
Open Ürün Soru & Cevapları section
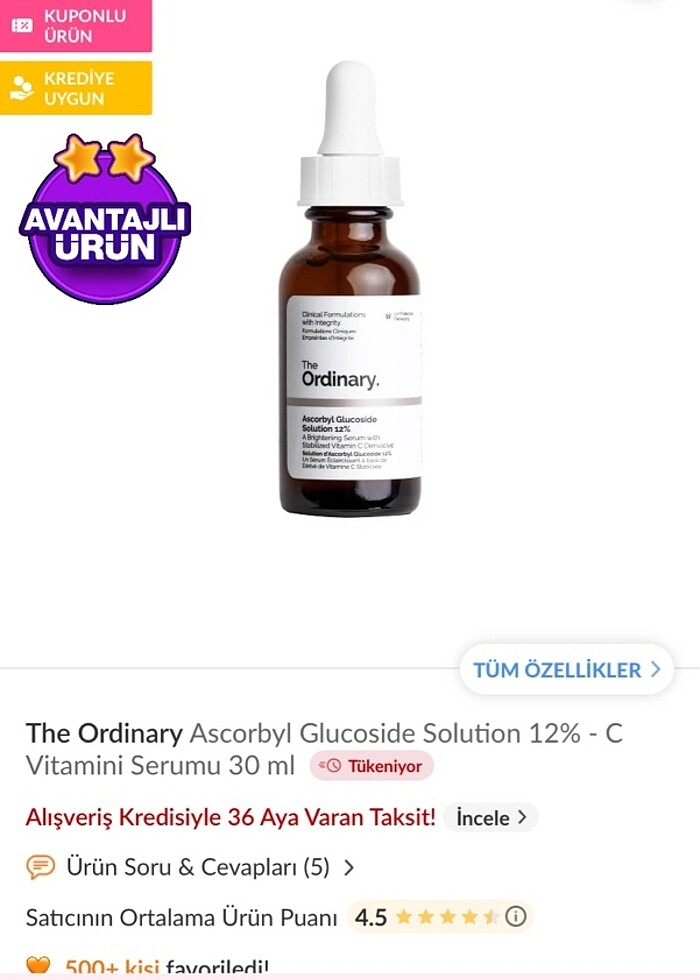[x=197, y=867]
